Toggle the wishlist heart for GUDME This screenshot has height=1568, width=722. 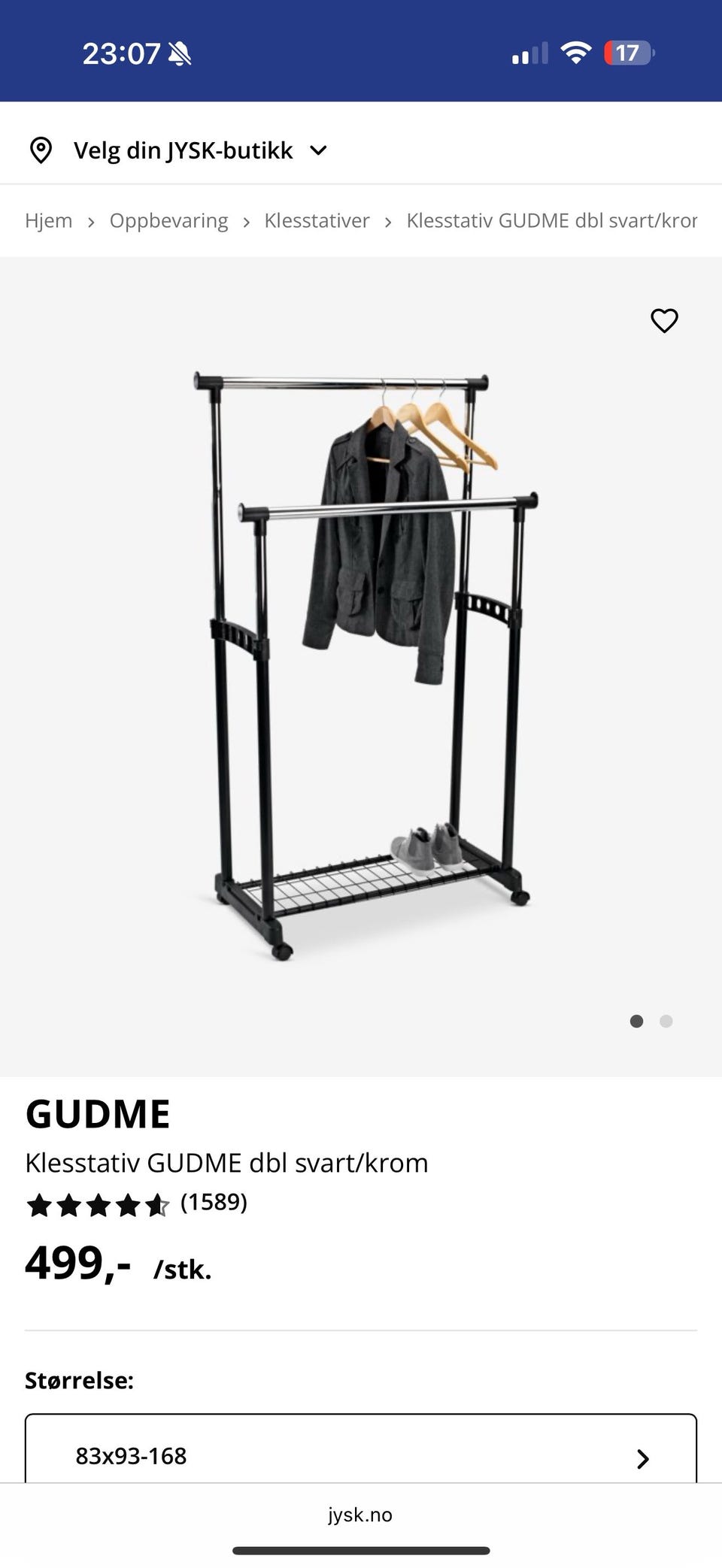click(665, 320)
